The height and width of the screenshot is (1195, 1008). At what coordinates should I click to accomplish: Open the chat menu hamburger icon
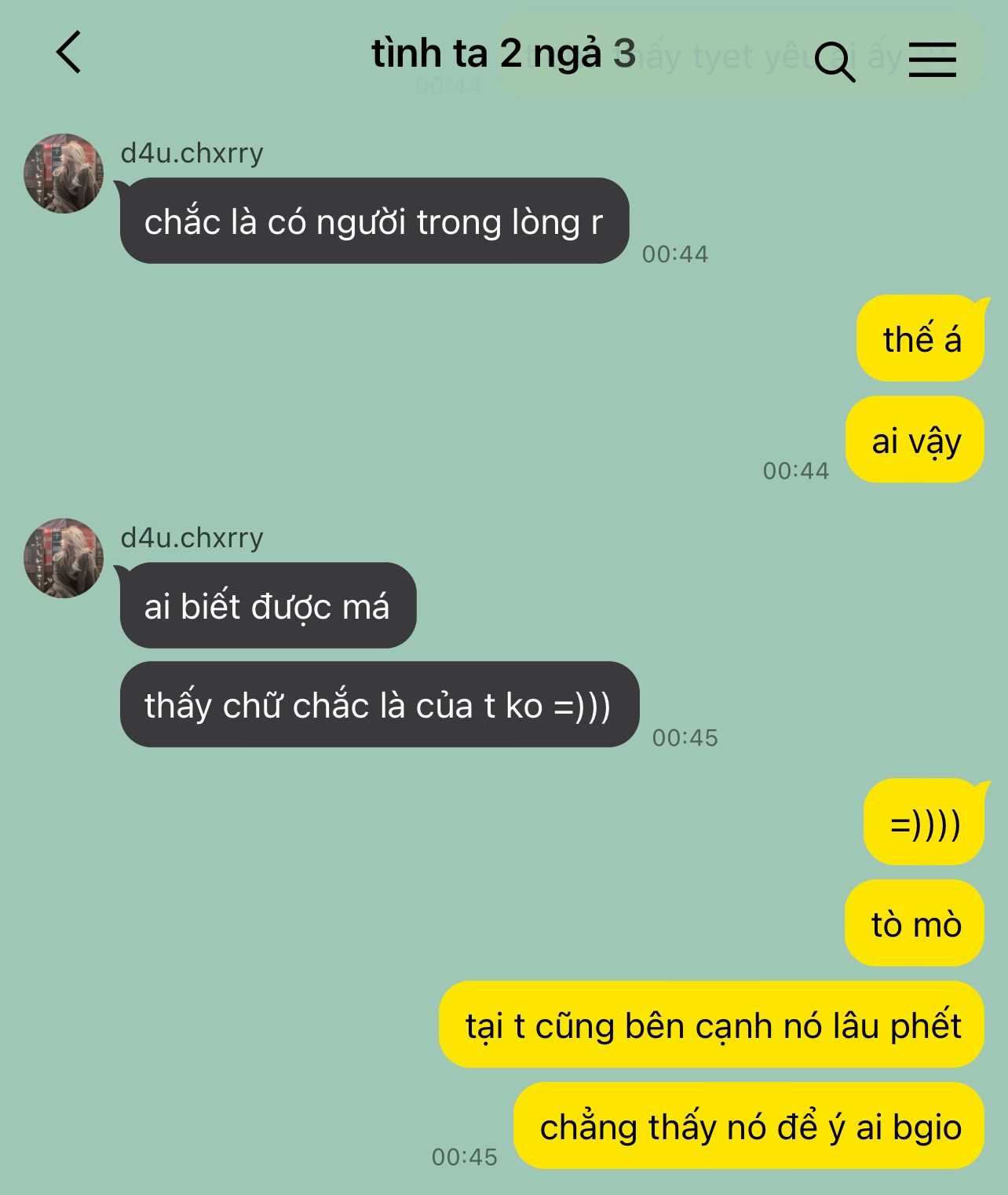[932, 60]
